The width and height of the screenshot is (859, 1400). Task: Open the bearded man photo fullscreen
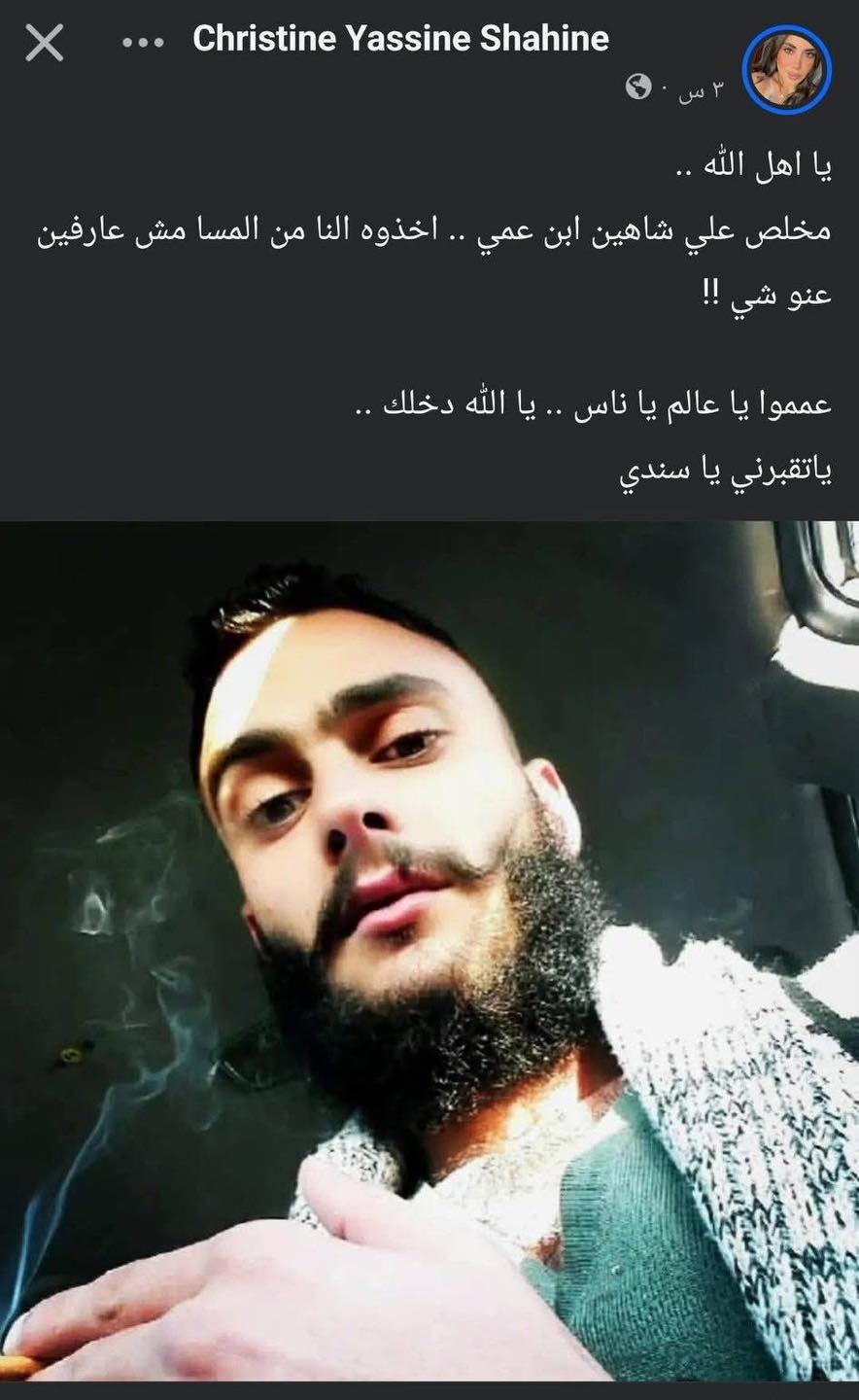(429, 951)
